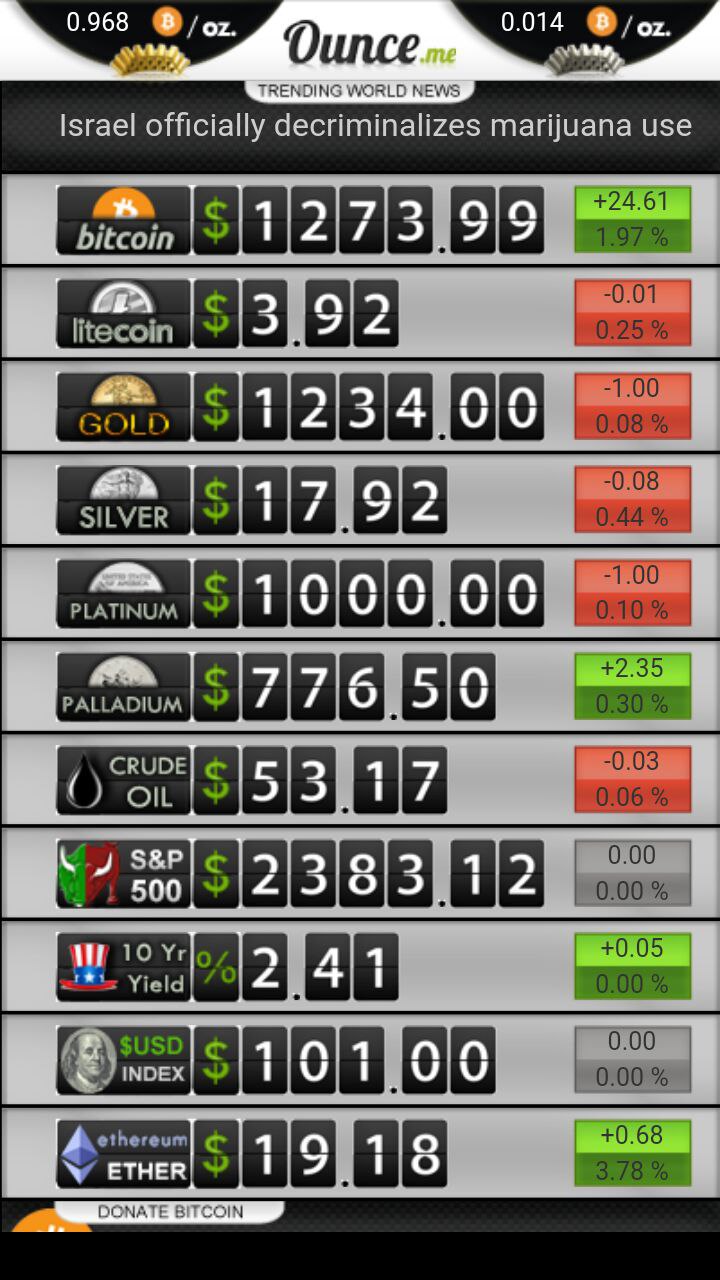This screenshot has width=720, height=1280.
Task: Open the bitcoin price row
Action: (360, 220)
